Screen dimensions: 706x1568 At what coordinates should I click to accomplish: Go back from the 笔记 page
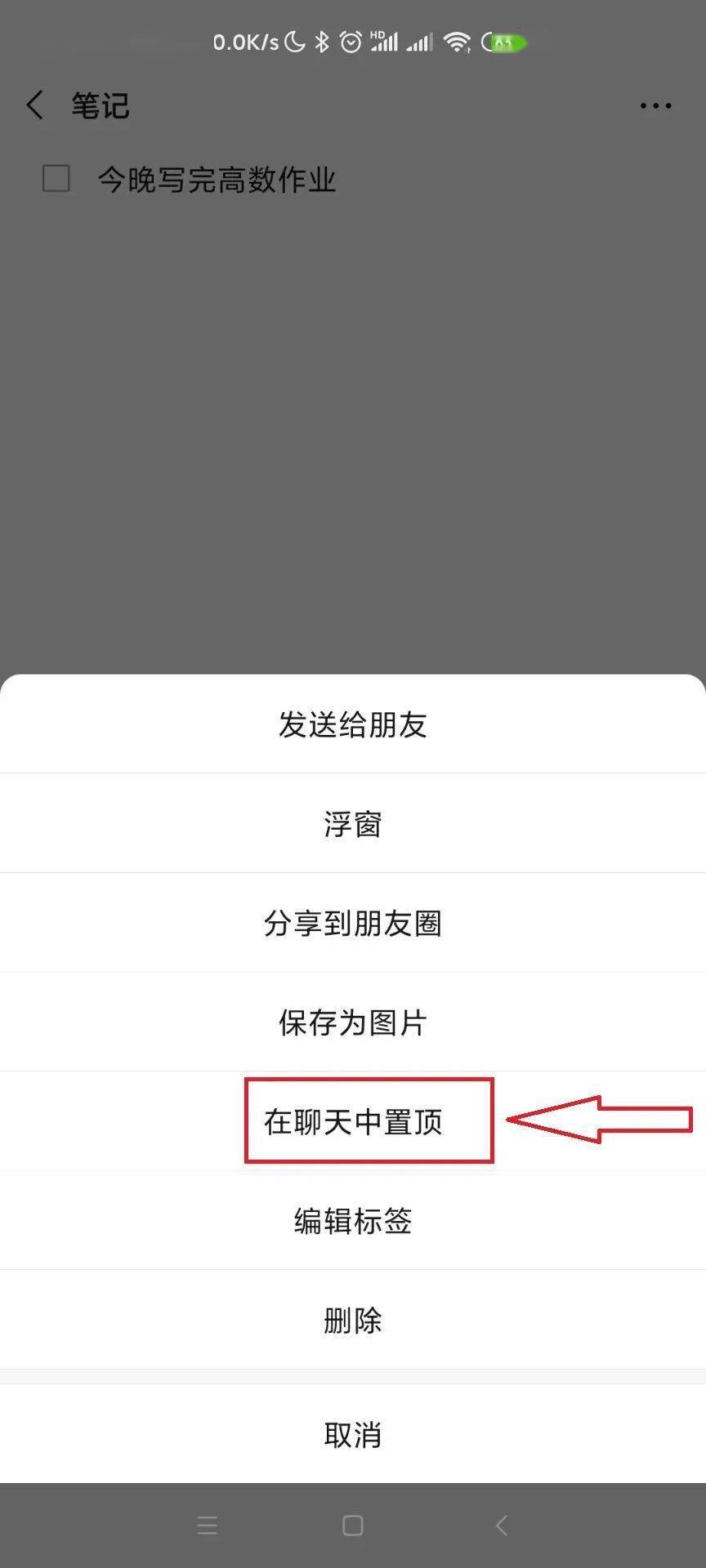click(34, 105)
